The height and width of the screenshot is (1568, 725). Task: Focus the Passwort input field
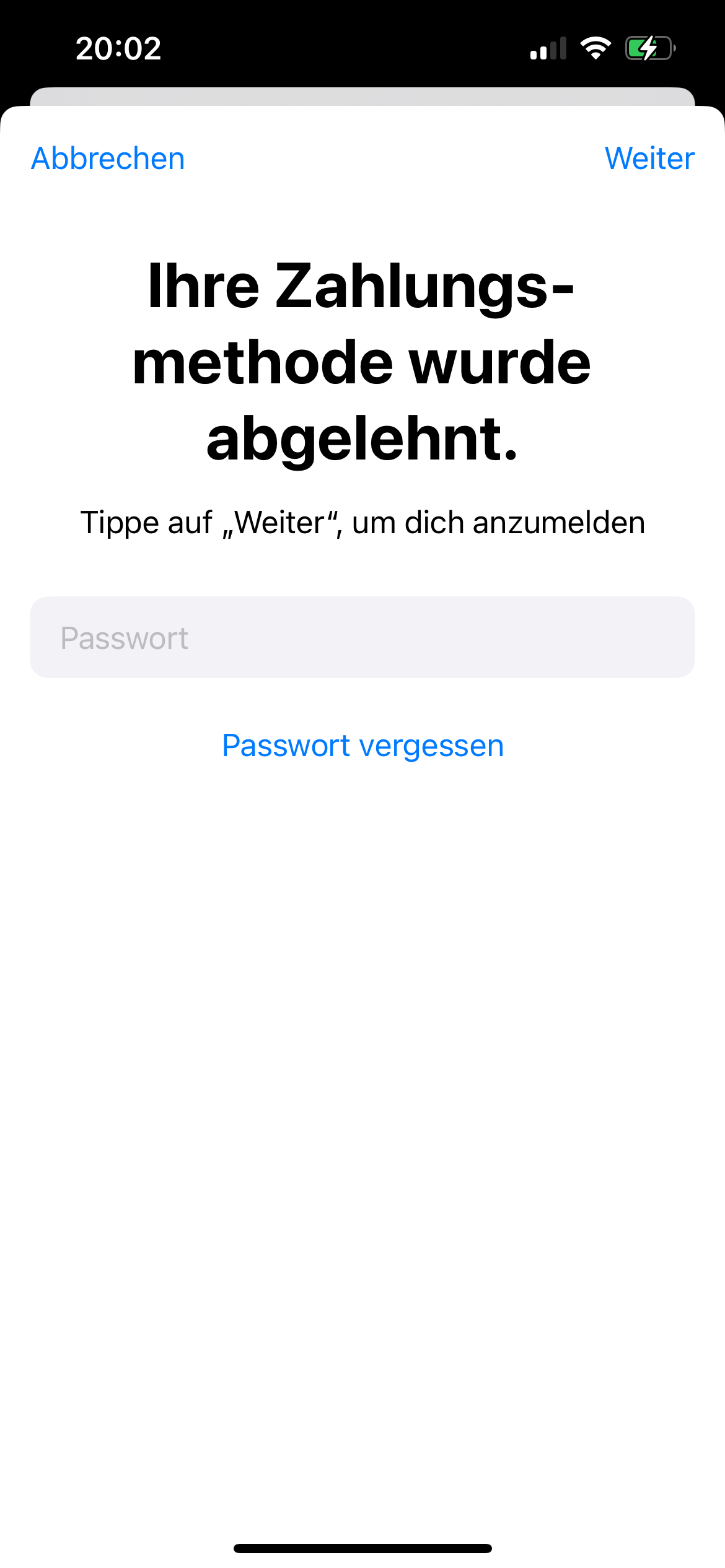(x=362, y=637)
